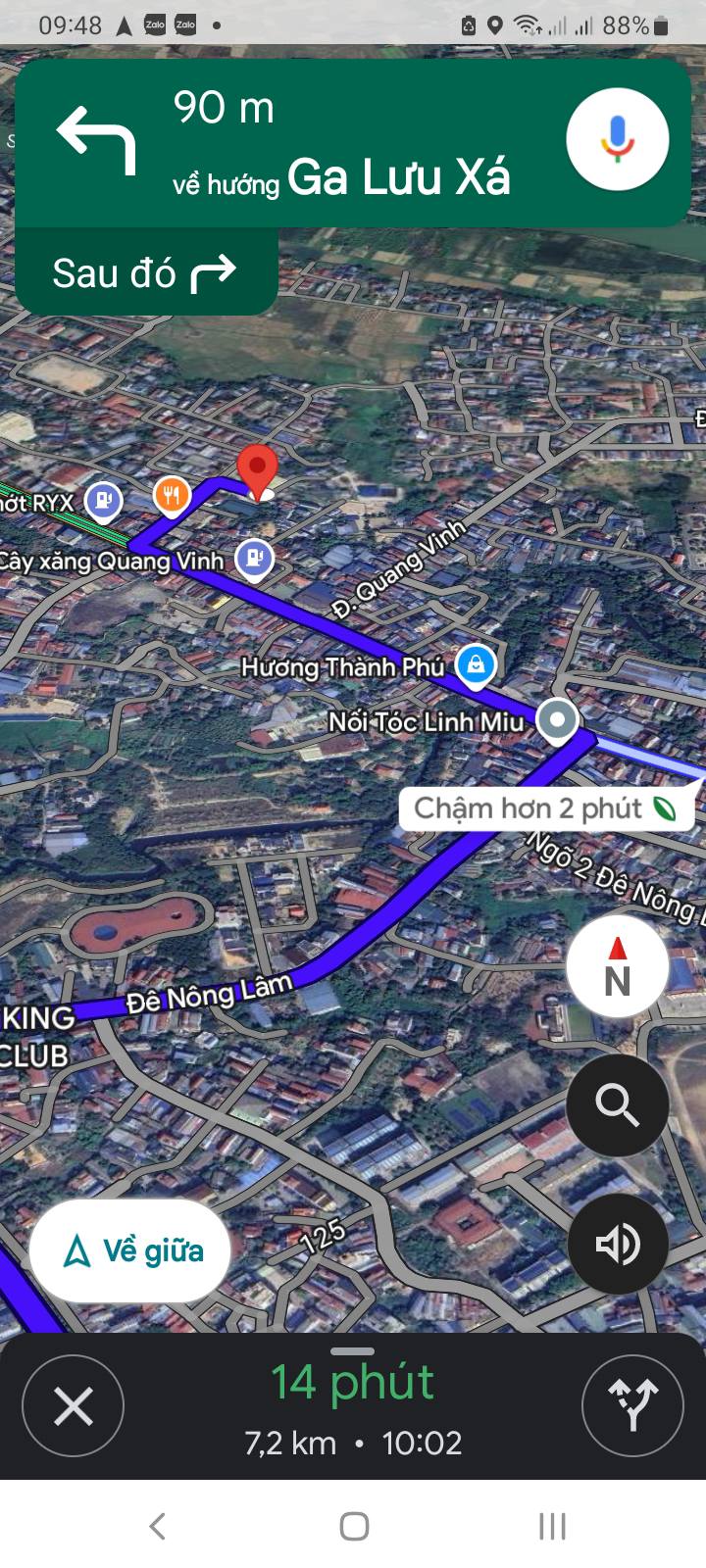Activate the voice assistant microphone
The height and width of the screenshot is (1568, 706).
click(x=617, y=139)
